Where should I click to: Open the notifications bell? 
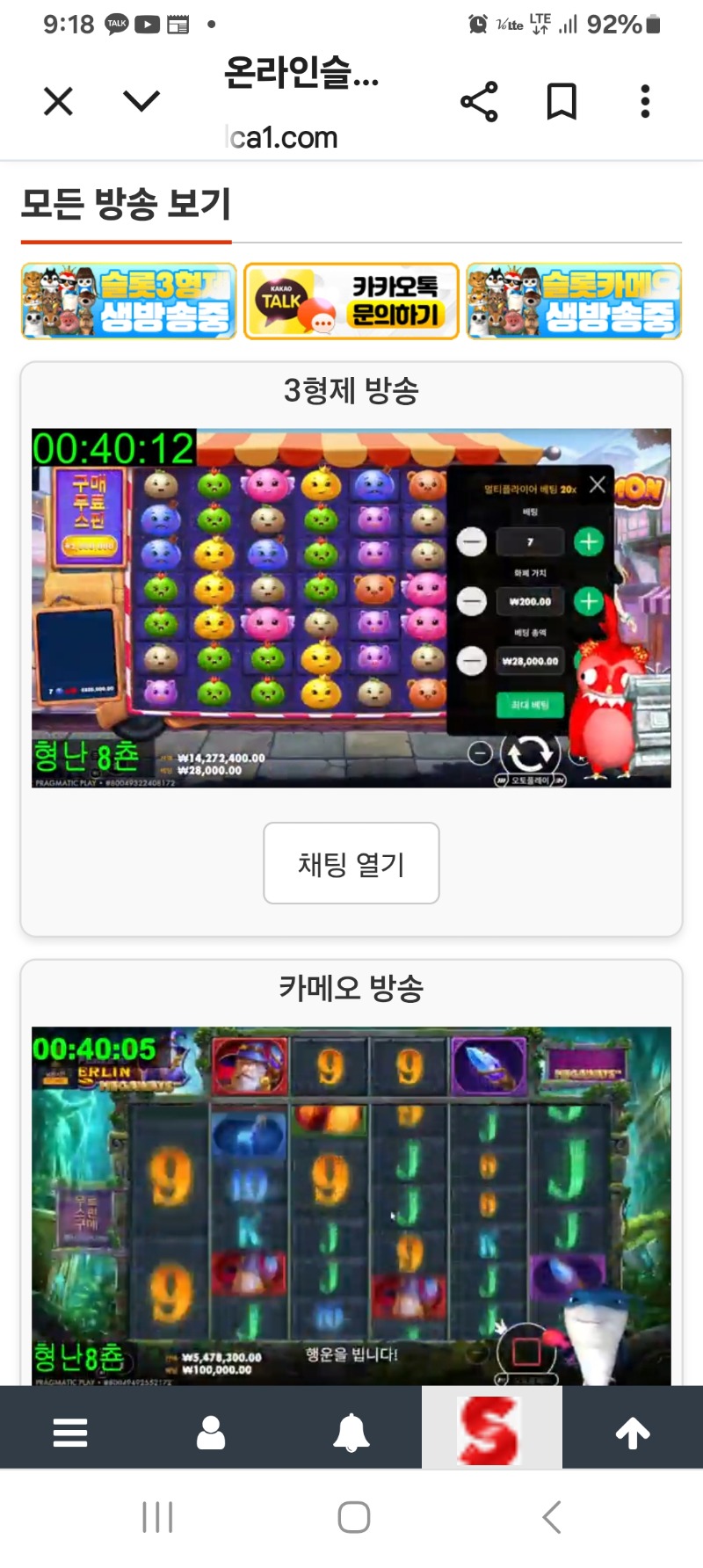pyautogui.click(x=351, y=1433)
